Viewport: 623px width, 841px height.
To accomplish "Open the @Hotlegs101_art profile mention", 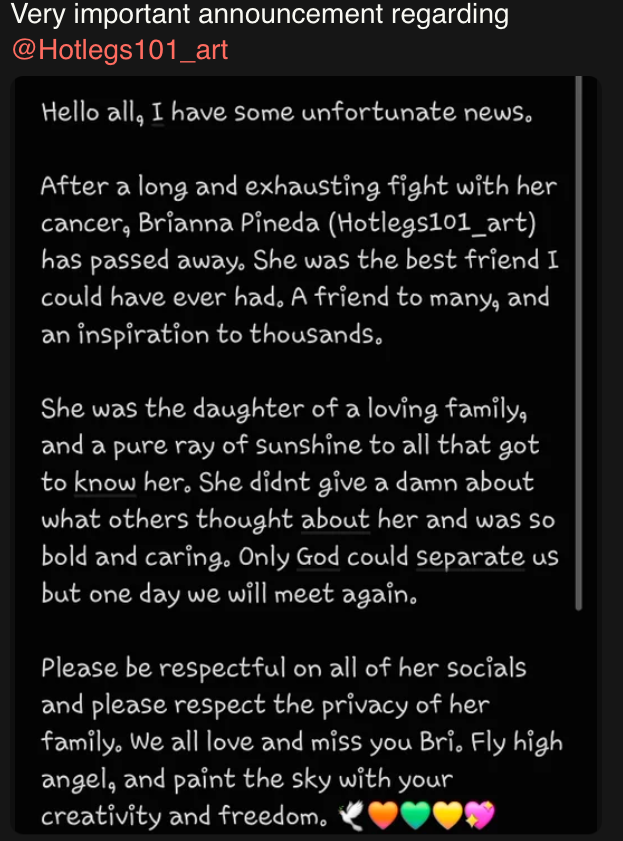I will [120, 49].
